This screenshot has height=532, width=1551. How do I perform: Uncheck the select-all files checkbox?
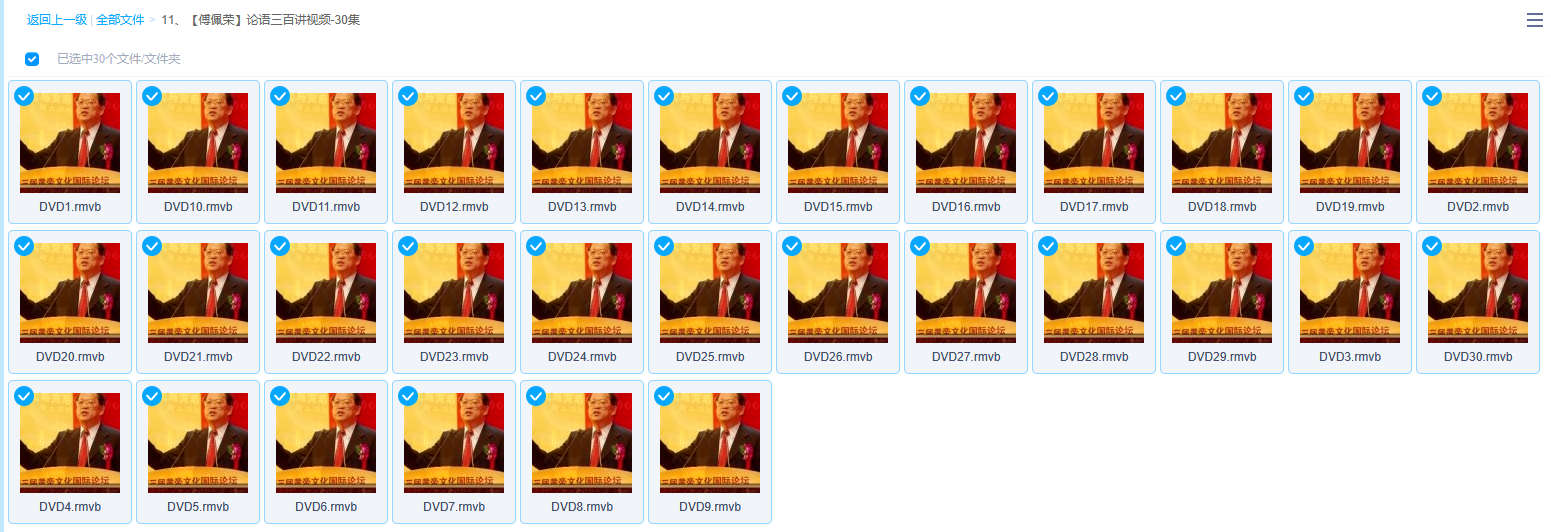[x=32, y=59]
